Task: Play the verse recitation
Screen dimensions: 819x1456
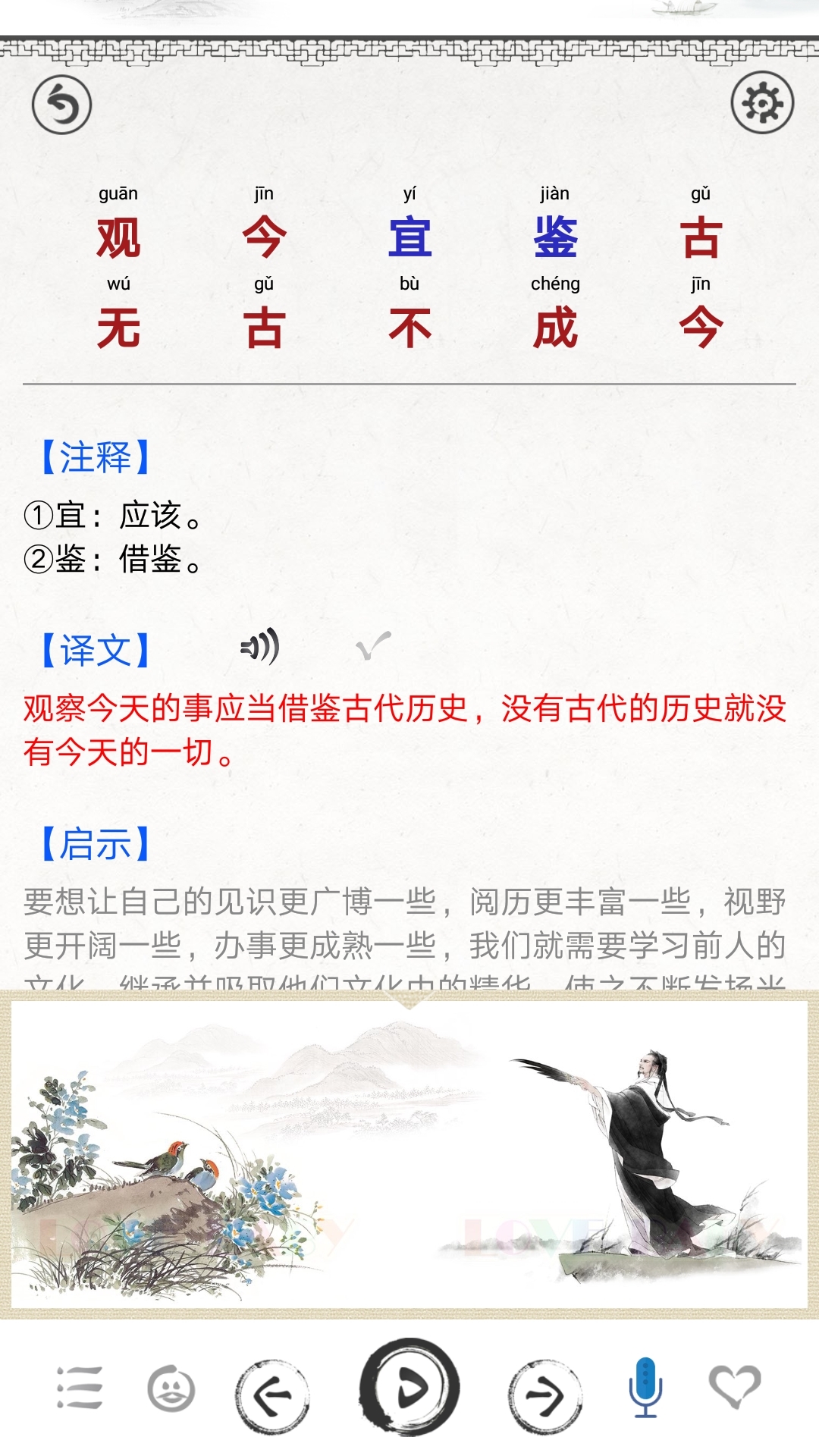Action: pyautogui.click(x=409, y=1387)
